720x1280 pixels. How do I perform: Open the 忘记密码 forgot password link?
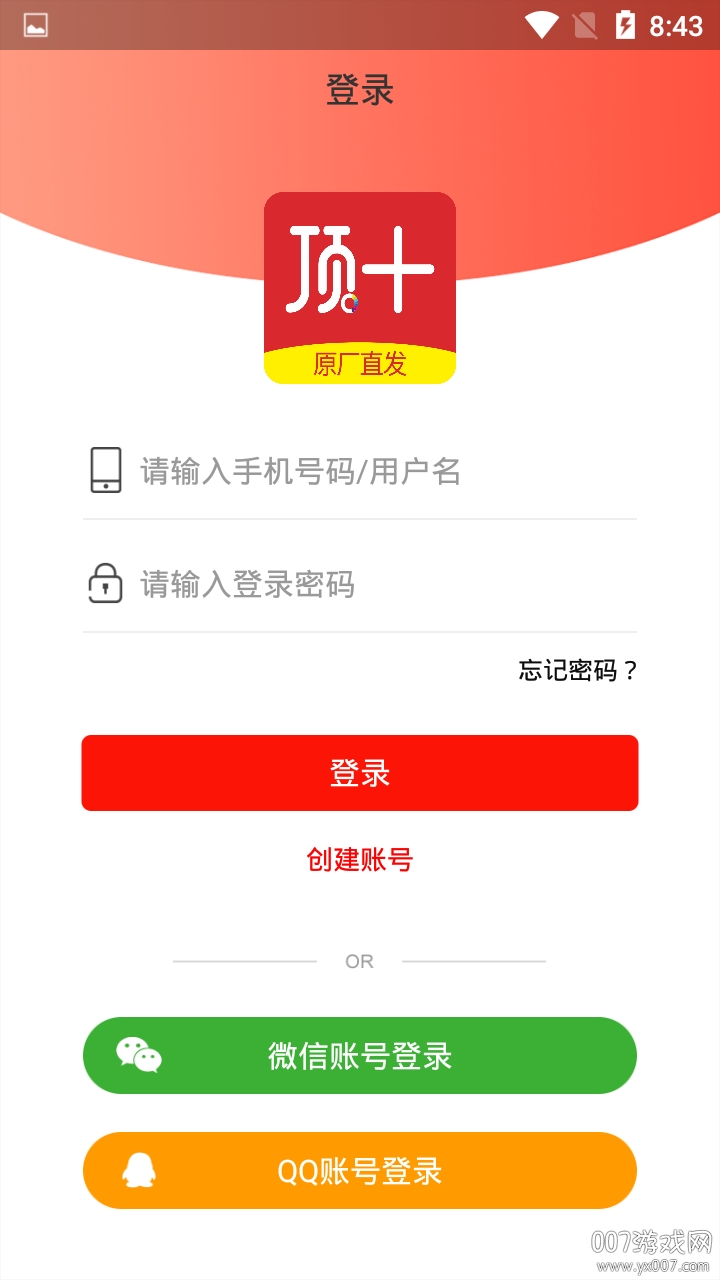(576, 670)
